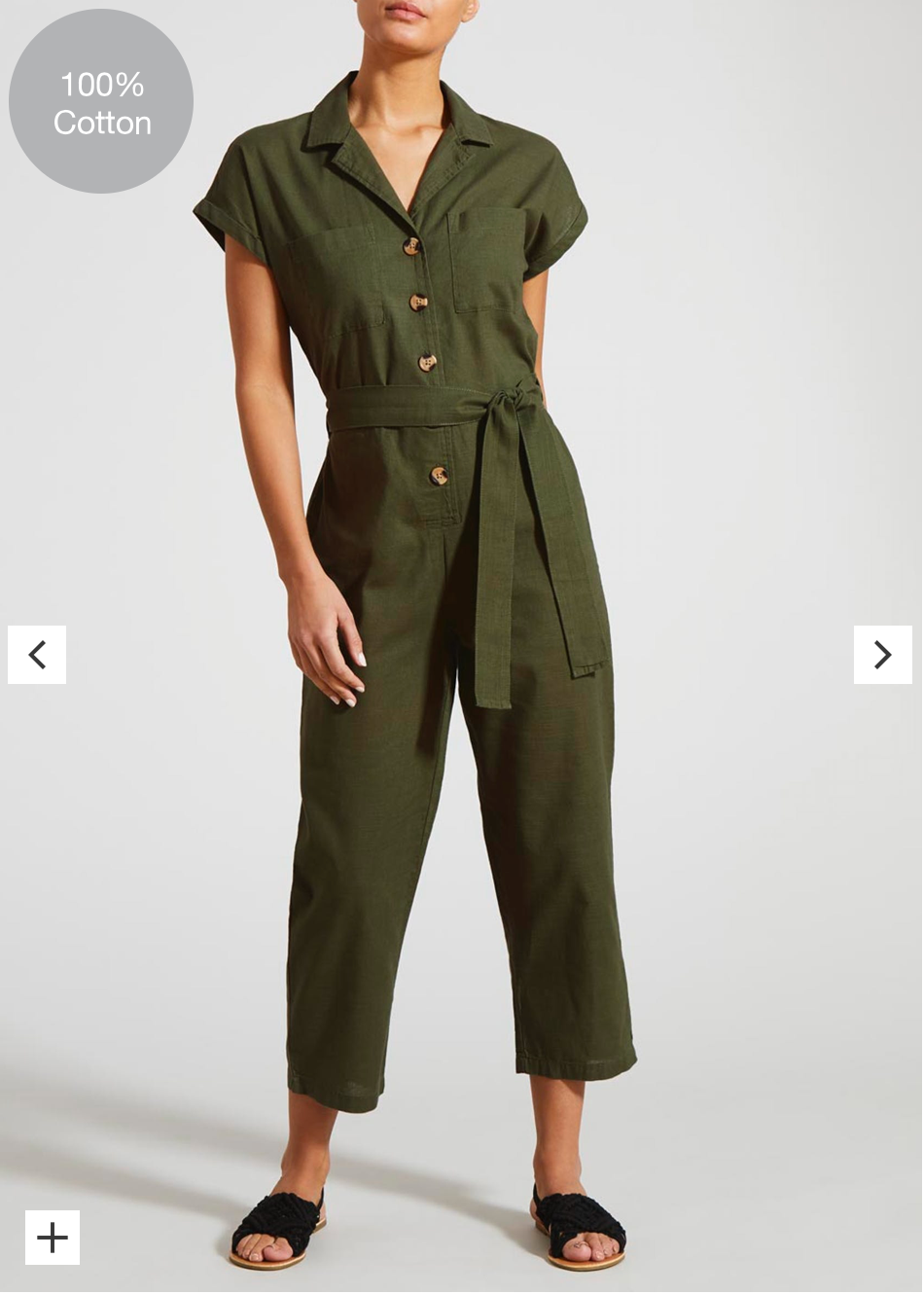924x1294 pixels.
Task: Go to the previous product image
Action: [x=37, y=655]
